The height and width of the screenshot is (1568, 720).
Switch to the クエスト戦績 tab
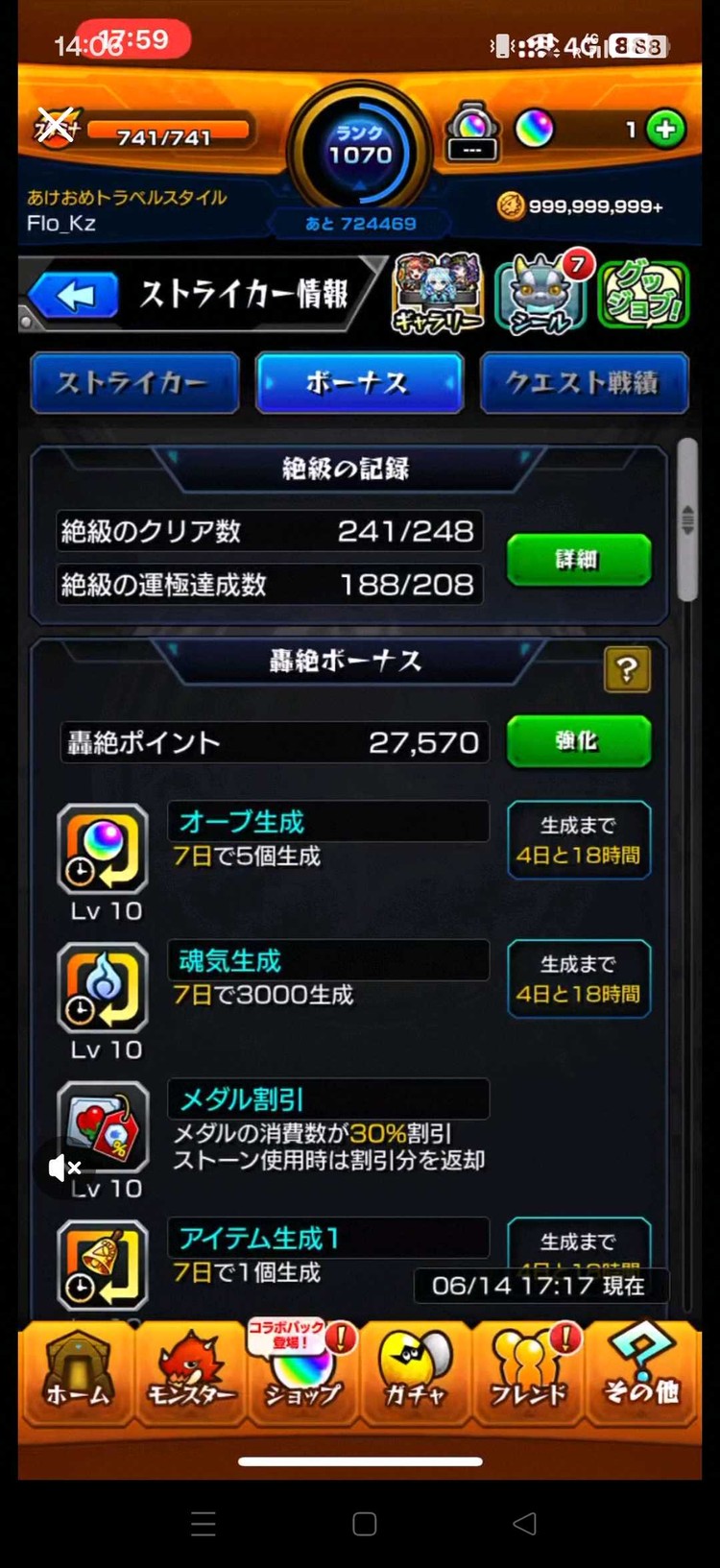tap(584, 382)
